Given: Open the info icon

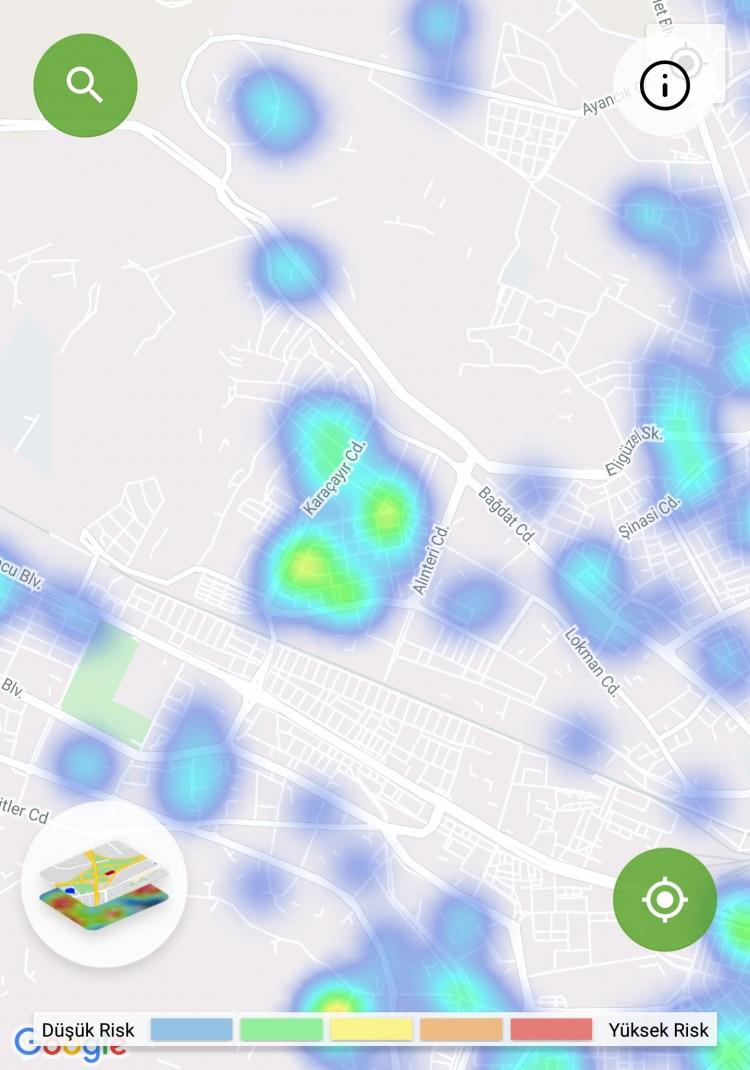Looking at the screenshot, I should [x=665, y=86].
